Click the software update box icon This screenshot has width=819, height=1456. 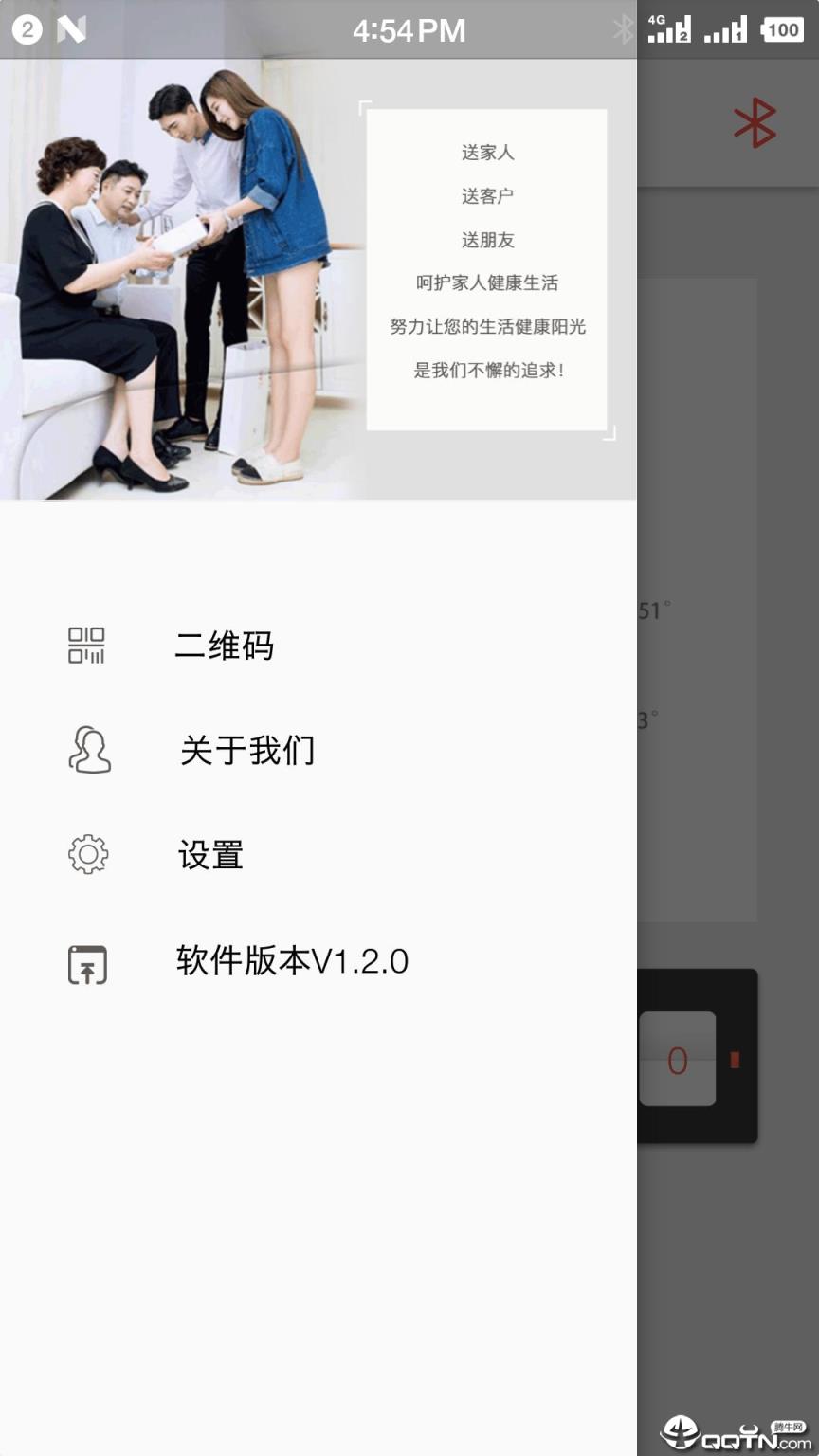coord(88,962)
